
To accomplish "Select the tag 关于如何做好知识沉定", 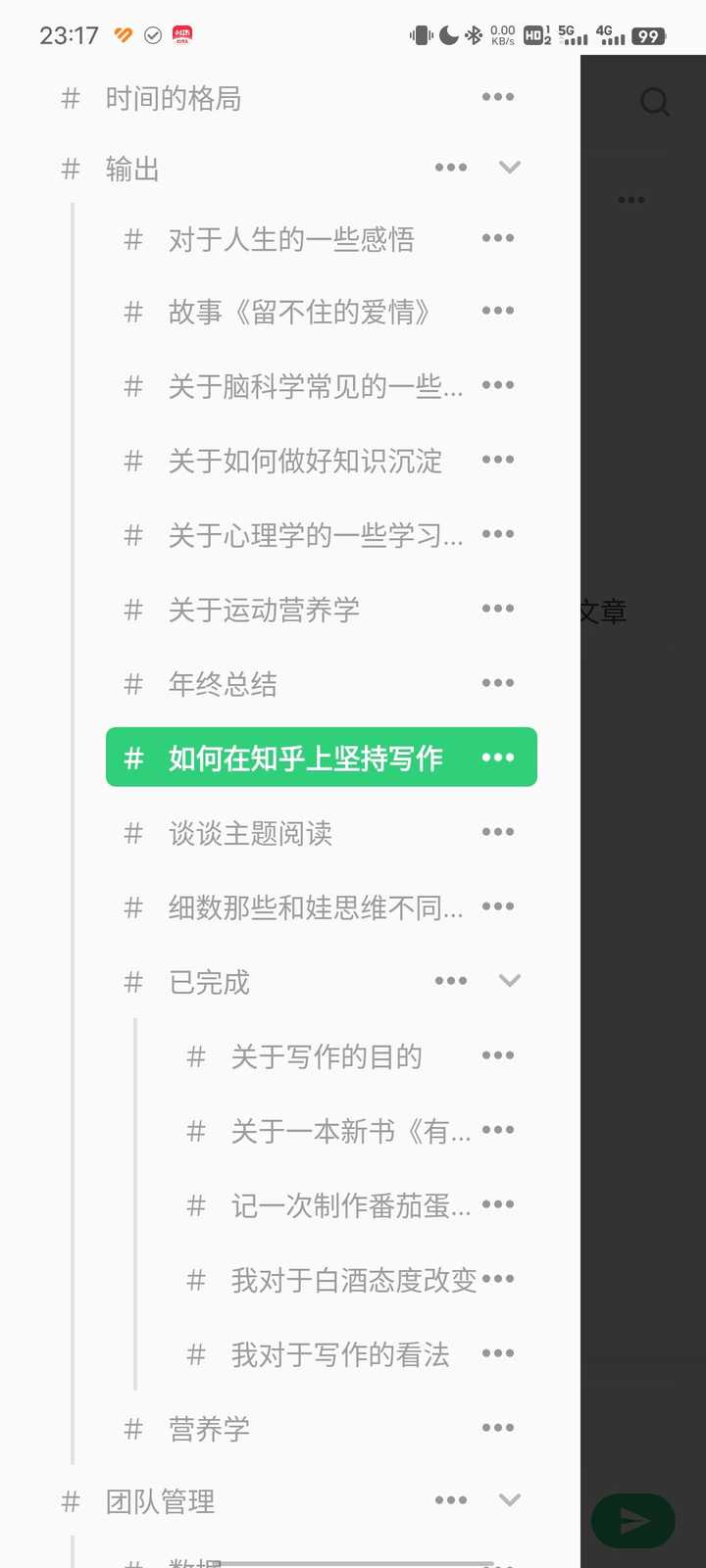I will (305, 461).
